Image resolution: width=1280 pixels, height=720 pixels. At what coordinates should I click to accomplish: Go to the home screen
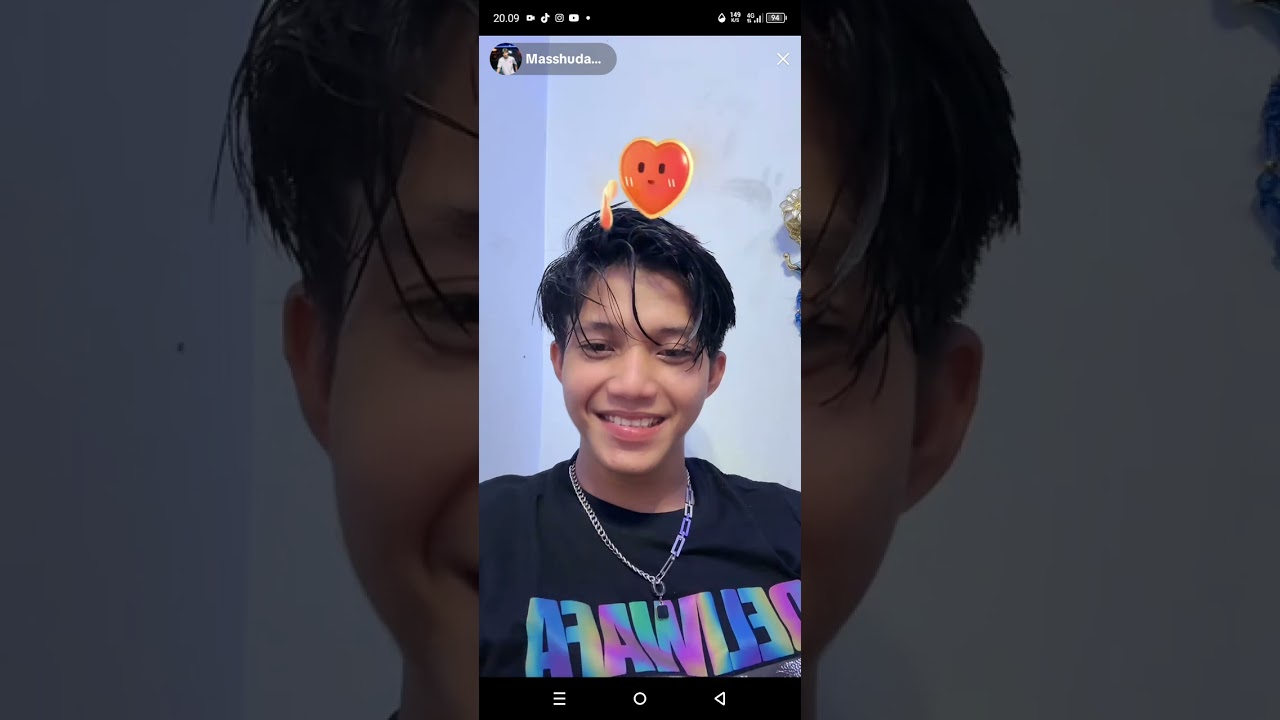(x=640, y=699)
